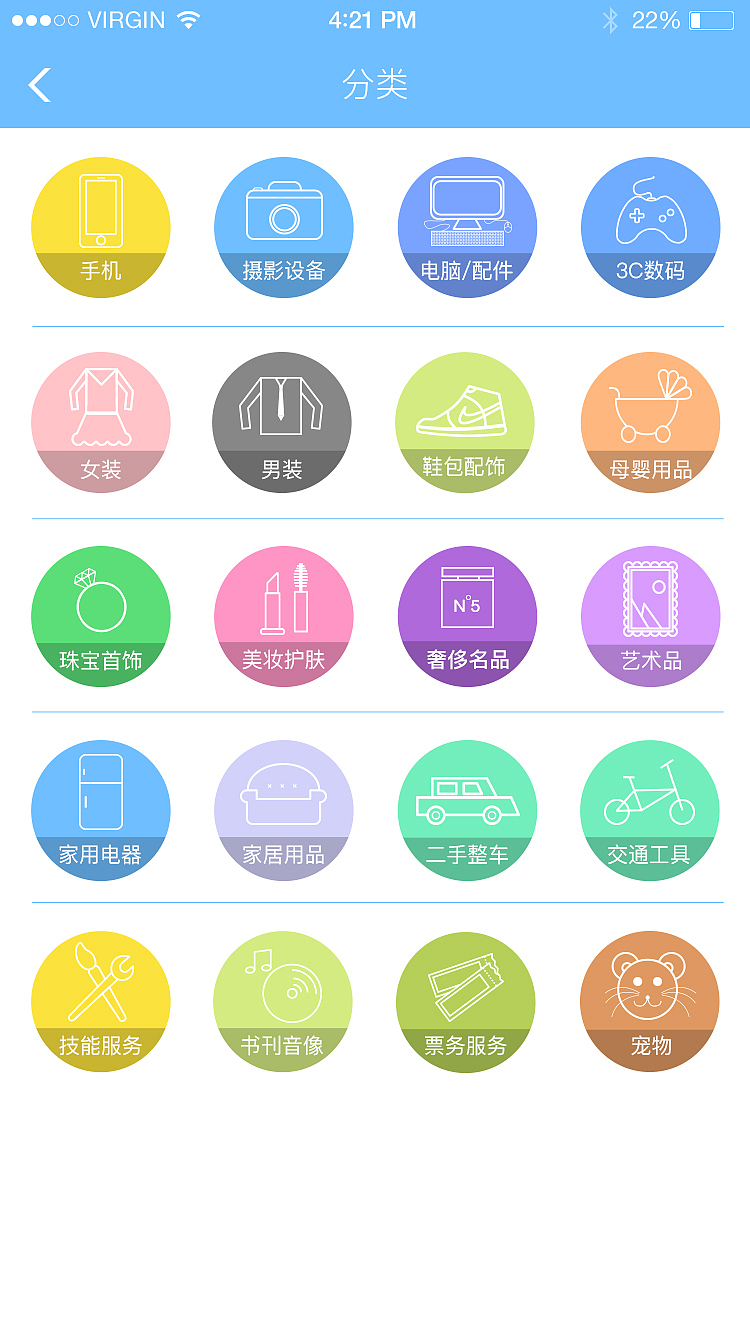Open the 家用电器 refrigerator icon
750x1334 pixels.
100,811
